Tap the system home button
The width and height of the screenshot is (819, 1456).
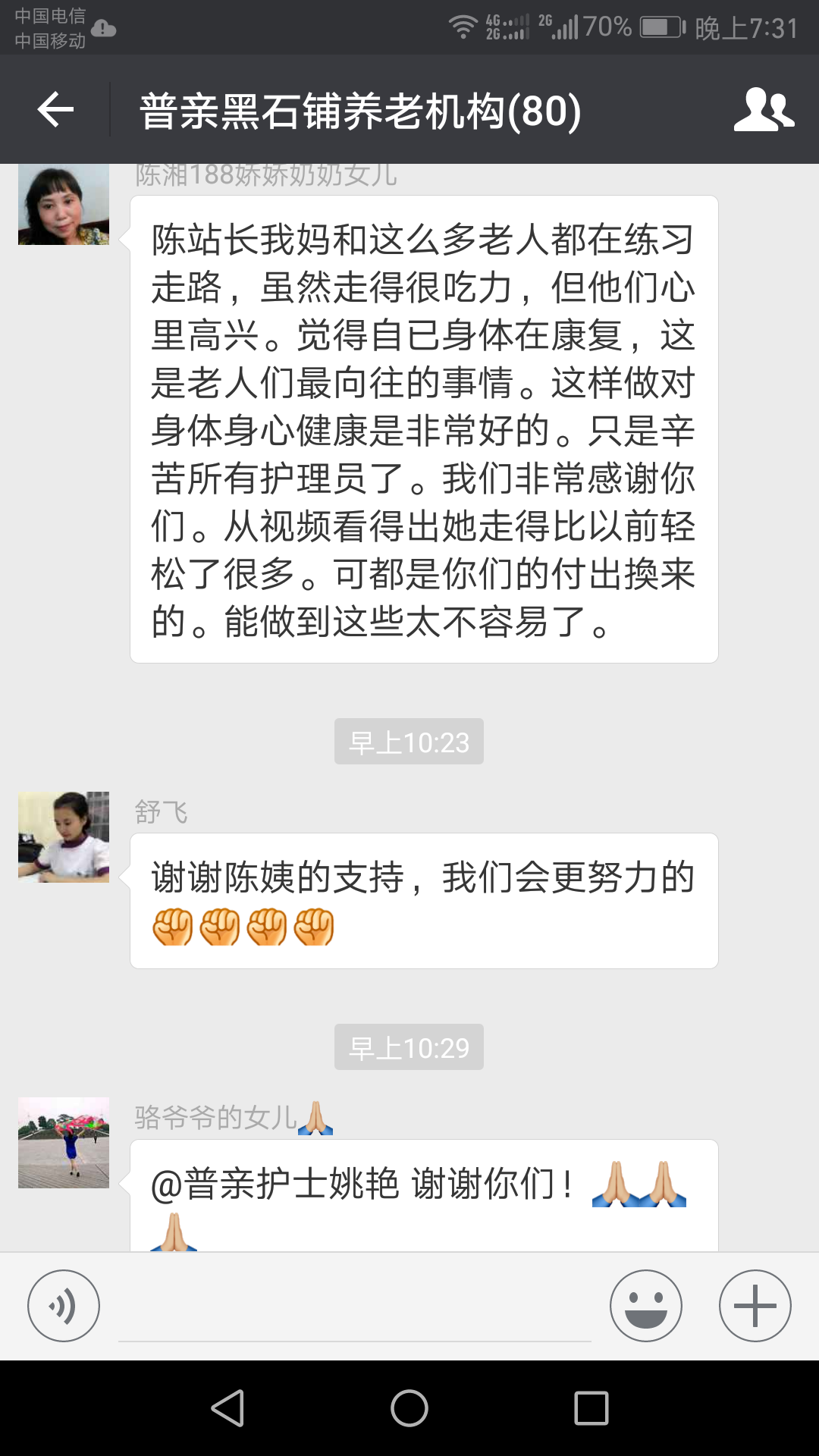point(409,1408)
